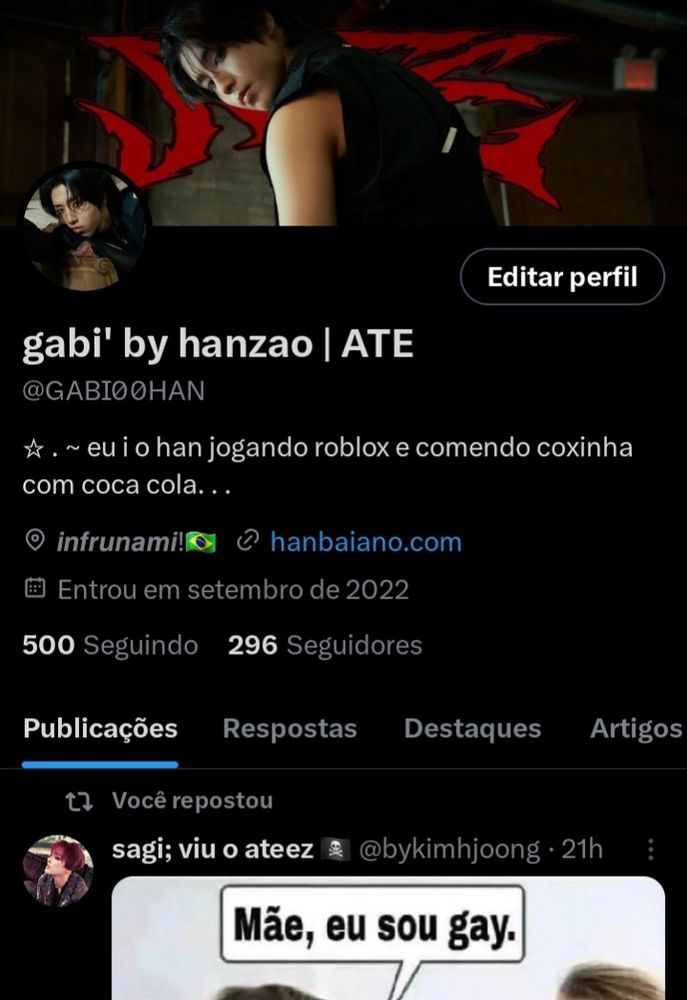
Task: Open the Mãe, eu sou gay image
Action: (388, 938)
